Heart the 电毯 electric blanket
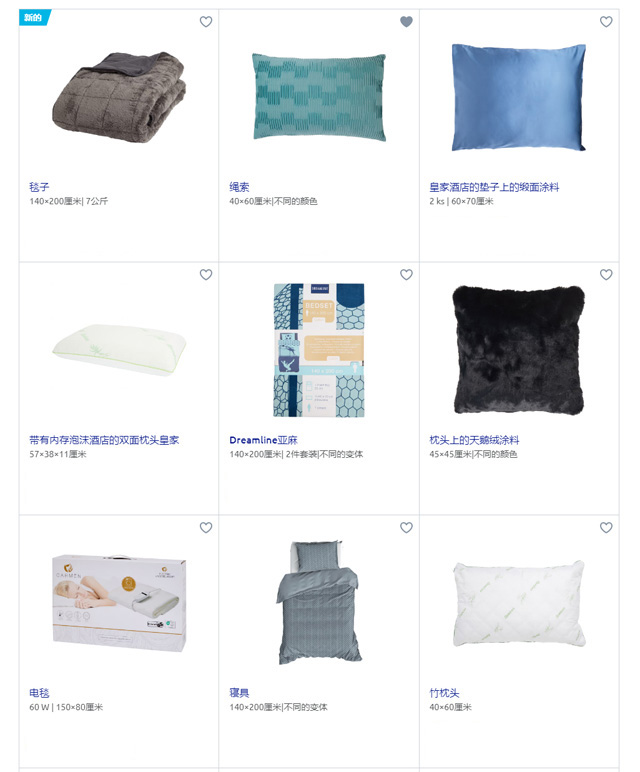This screenshot has width=640, height=772. (206, 528)
